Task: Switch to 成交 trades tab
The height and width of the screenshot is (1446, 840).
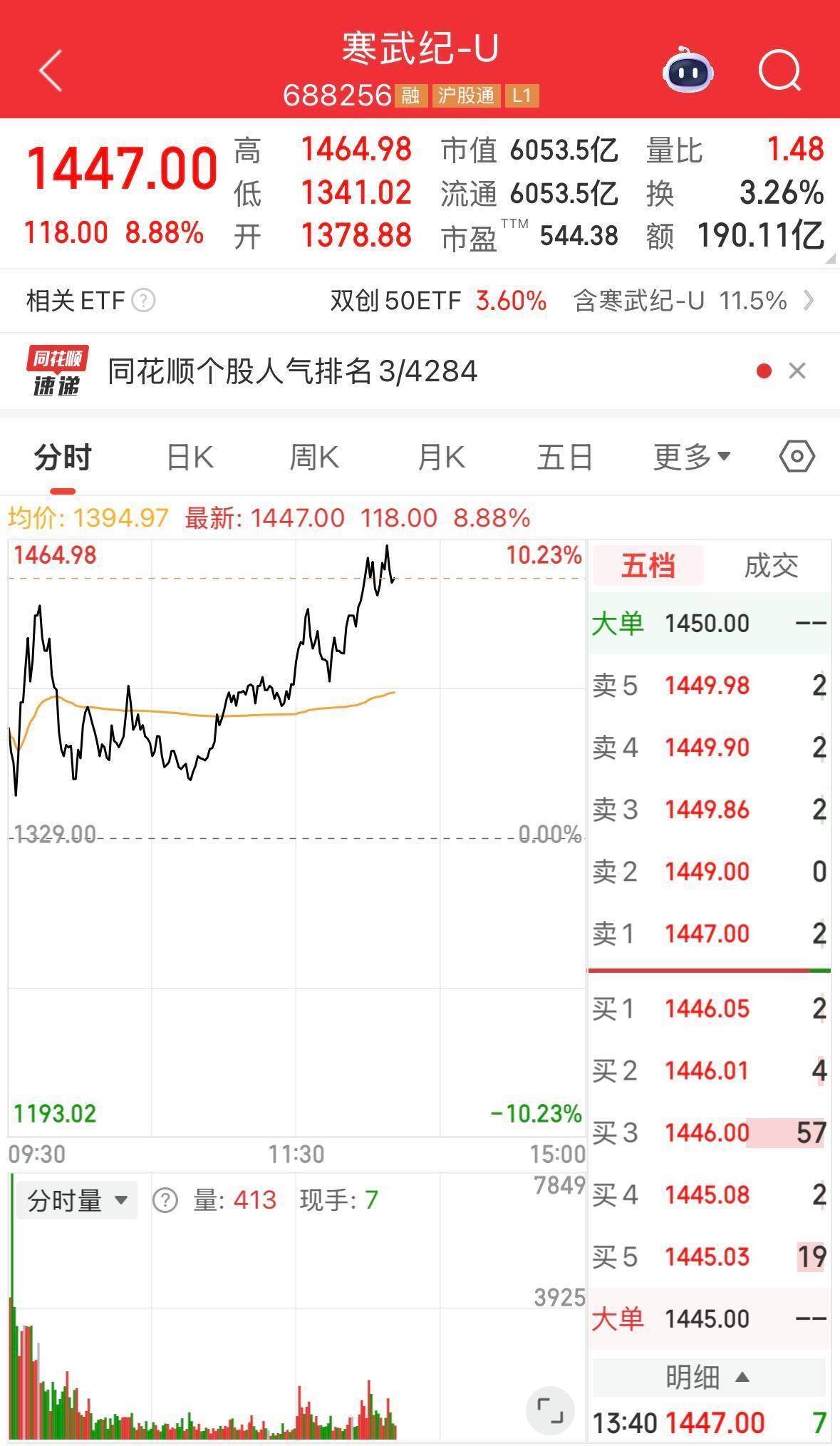Action: (x=771, y=567)
